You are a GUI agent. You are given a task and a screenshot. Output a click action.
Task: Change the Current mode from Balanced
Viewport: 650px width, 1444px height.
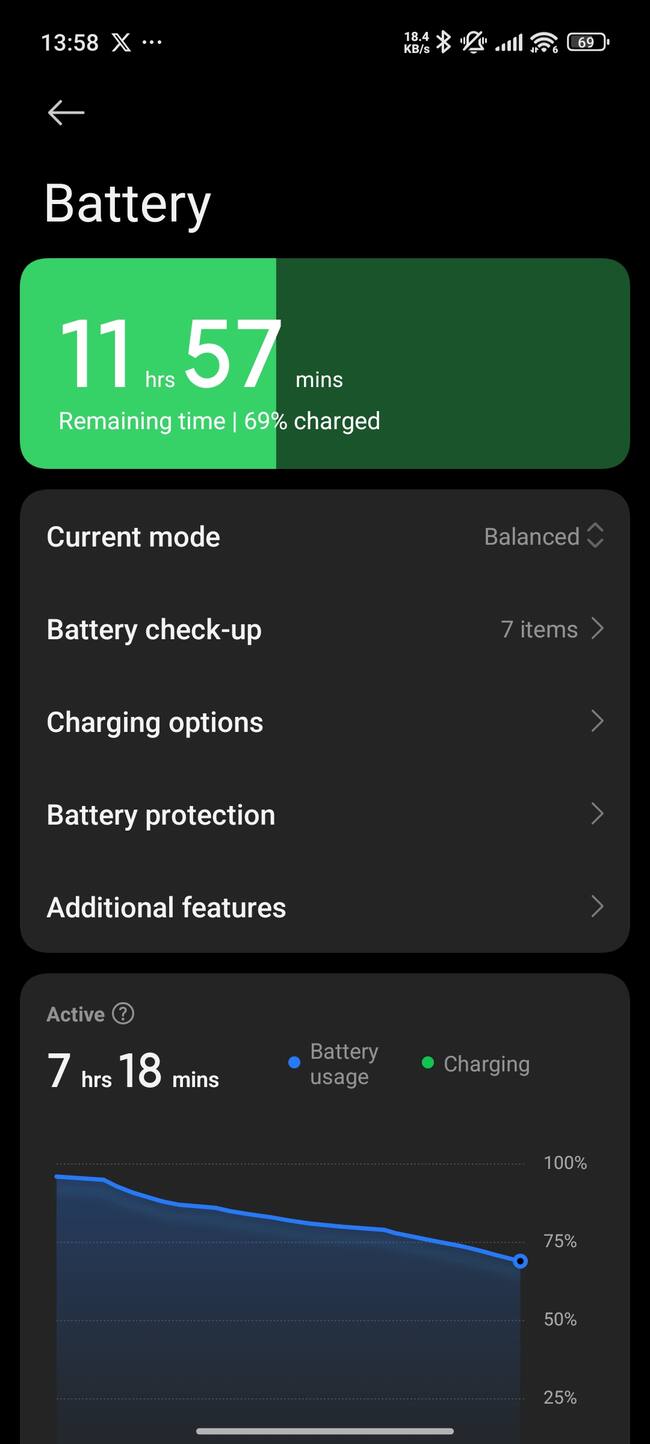(543, 536)
